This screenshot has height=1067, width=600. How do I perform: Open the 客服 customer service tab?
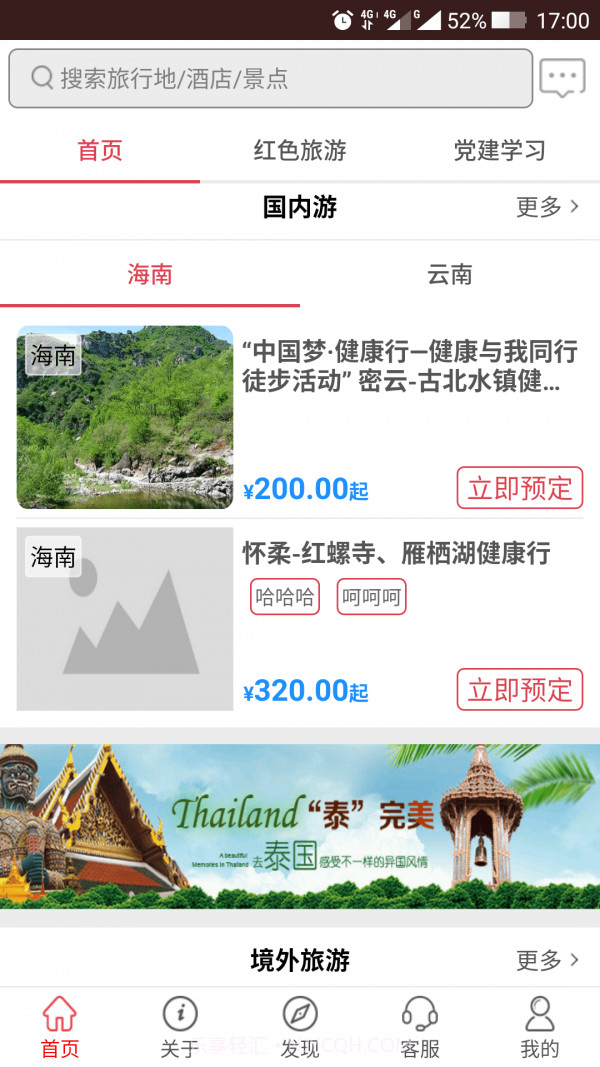pos(420,1027)
